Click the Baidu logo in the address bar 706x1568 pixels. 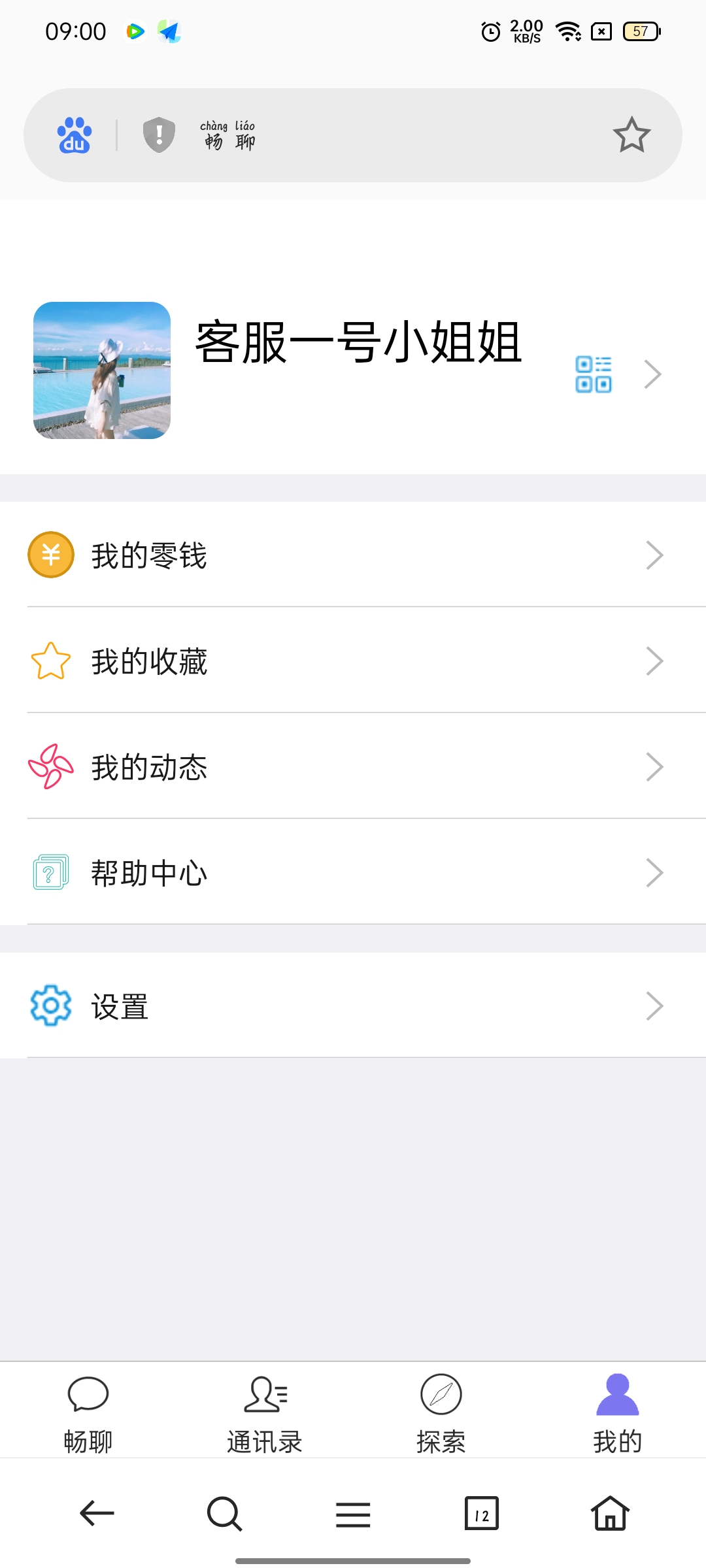click(73, 135)
